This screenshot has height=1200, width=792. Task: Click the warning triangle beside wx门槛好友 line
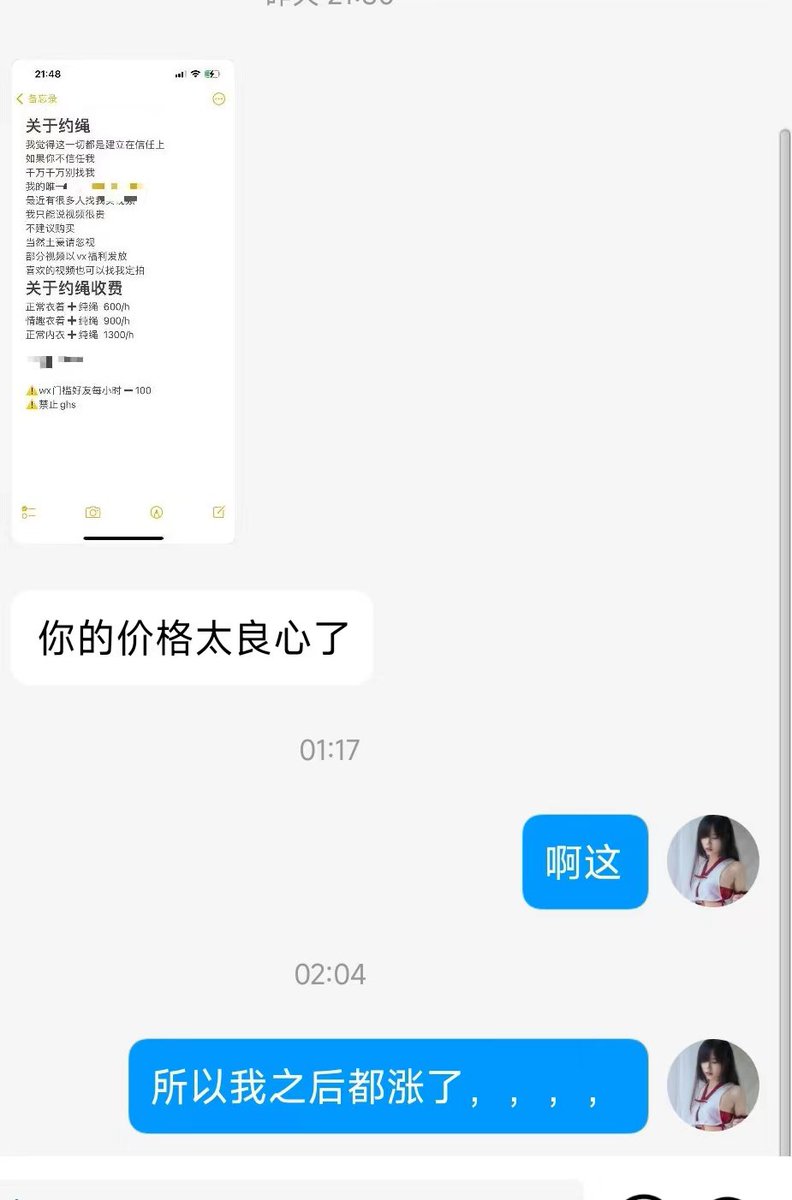click(31, 391)
